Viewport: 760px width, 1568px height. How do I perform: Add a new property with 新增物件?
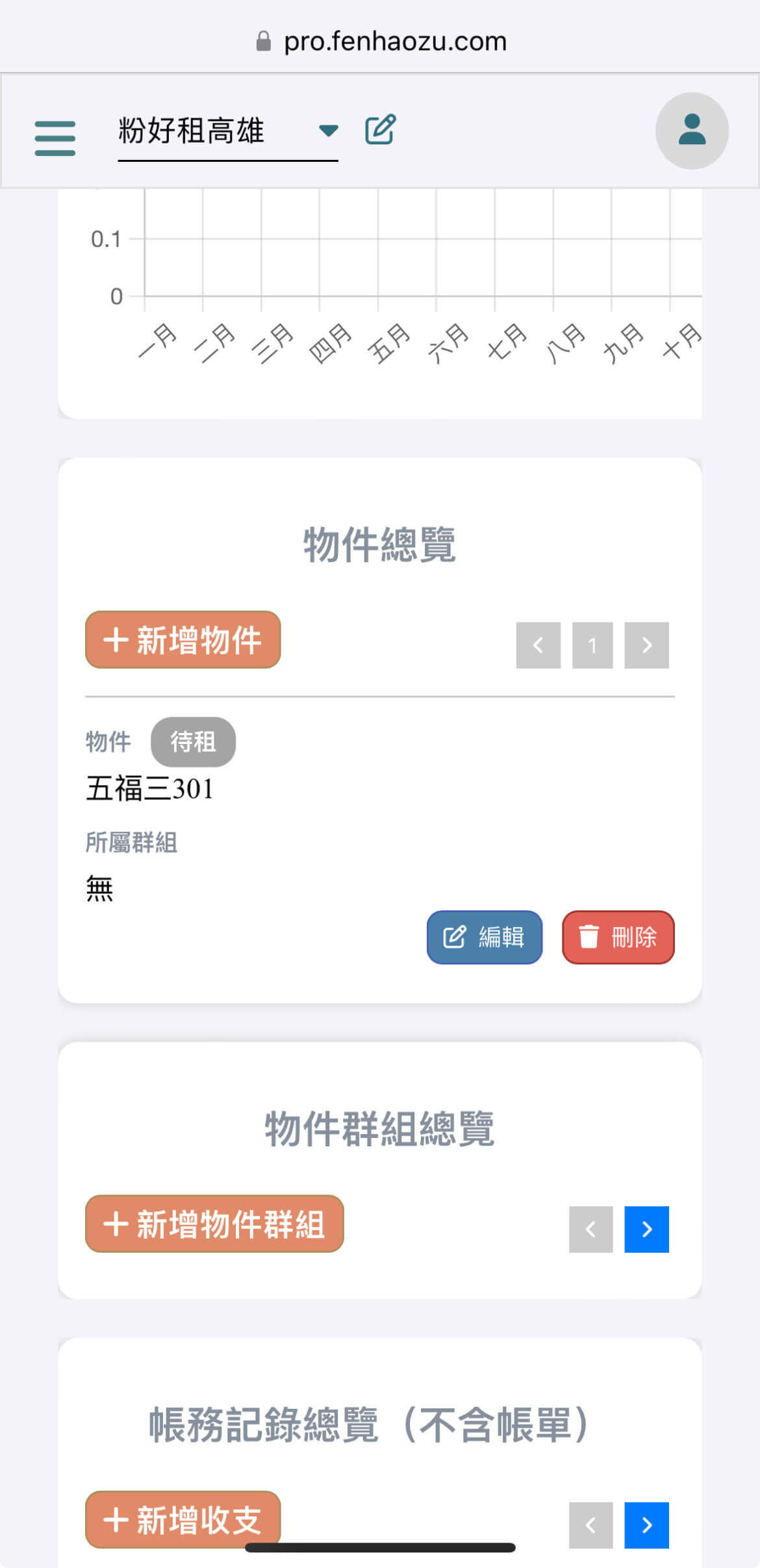pyautogui.click(x=183, y=639)
